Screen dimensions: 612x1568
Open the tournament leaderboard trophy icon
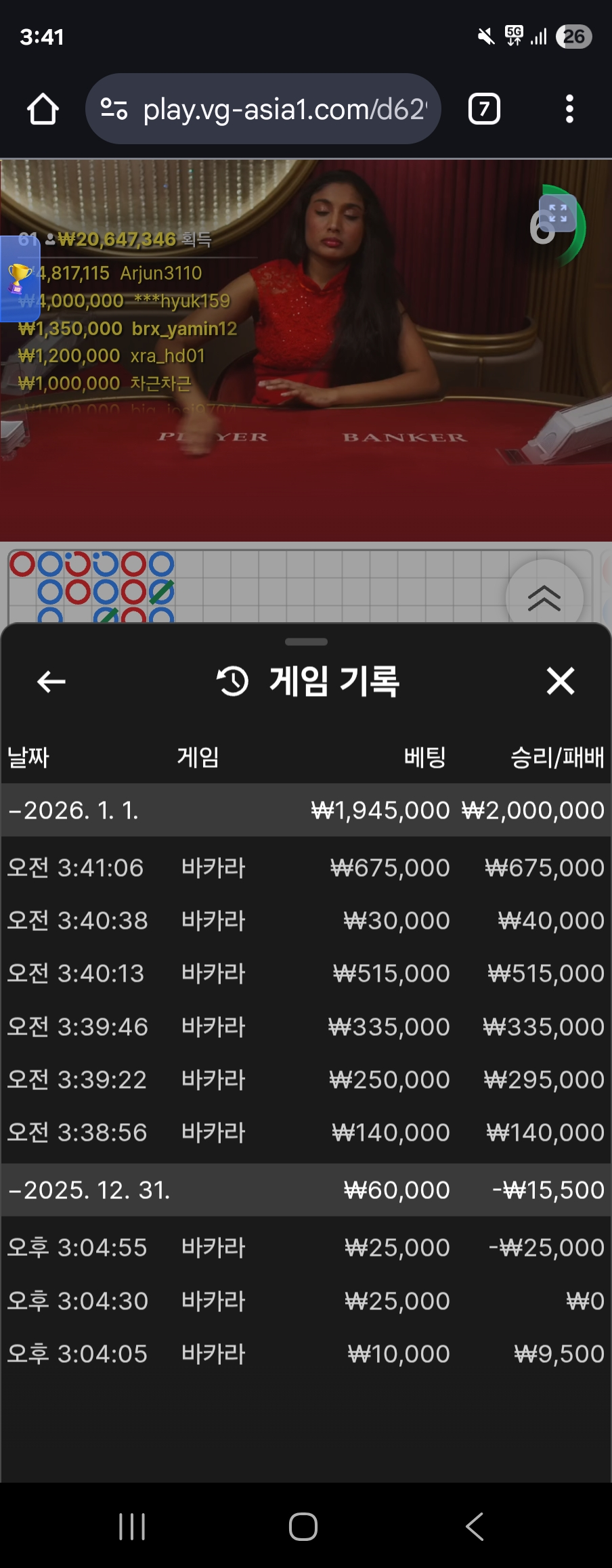(18, 279)
